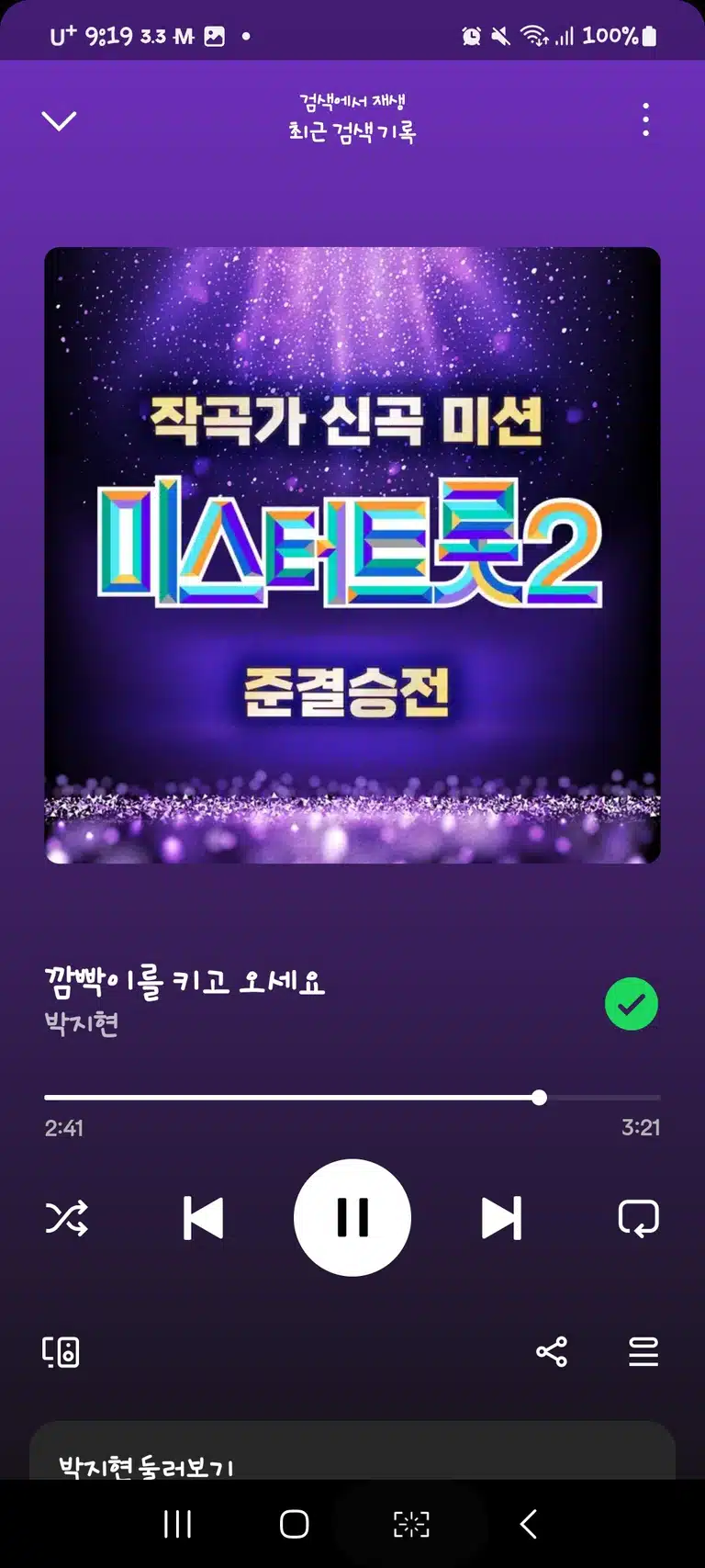Open the connect-to-device picker

[62, 1352]
